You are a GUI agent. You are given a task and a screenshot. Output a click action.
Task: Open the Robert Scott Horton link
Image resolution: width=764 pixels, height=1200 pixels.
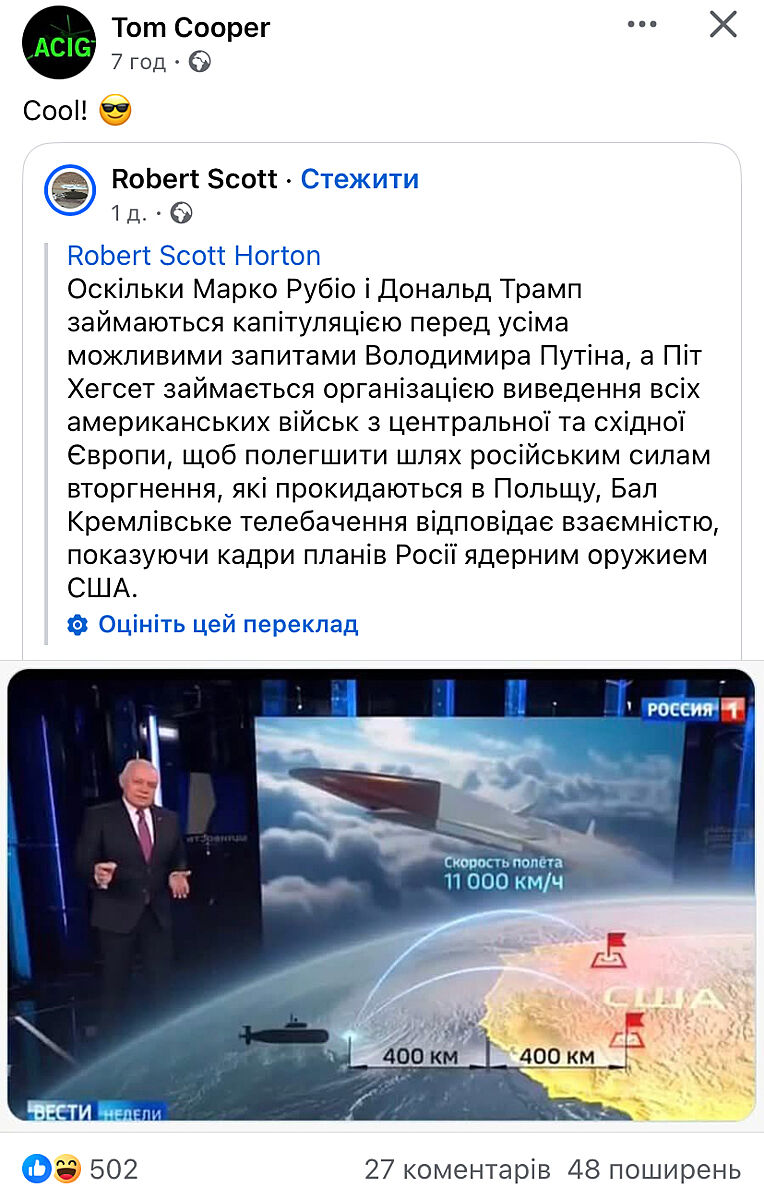tap(194, 255)
